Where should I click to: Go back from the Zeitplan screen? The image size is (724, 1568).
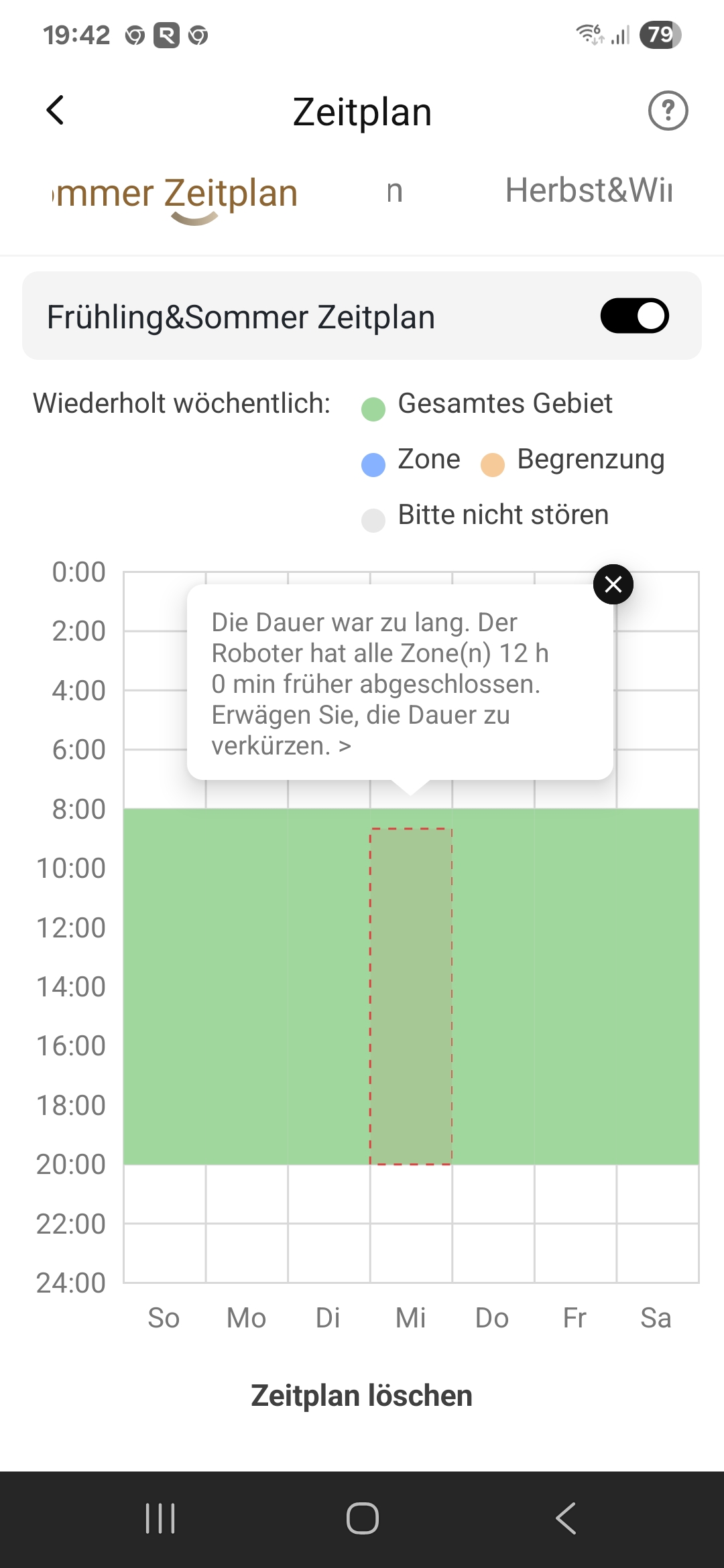(x=55, y=111)
